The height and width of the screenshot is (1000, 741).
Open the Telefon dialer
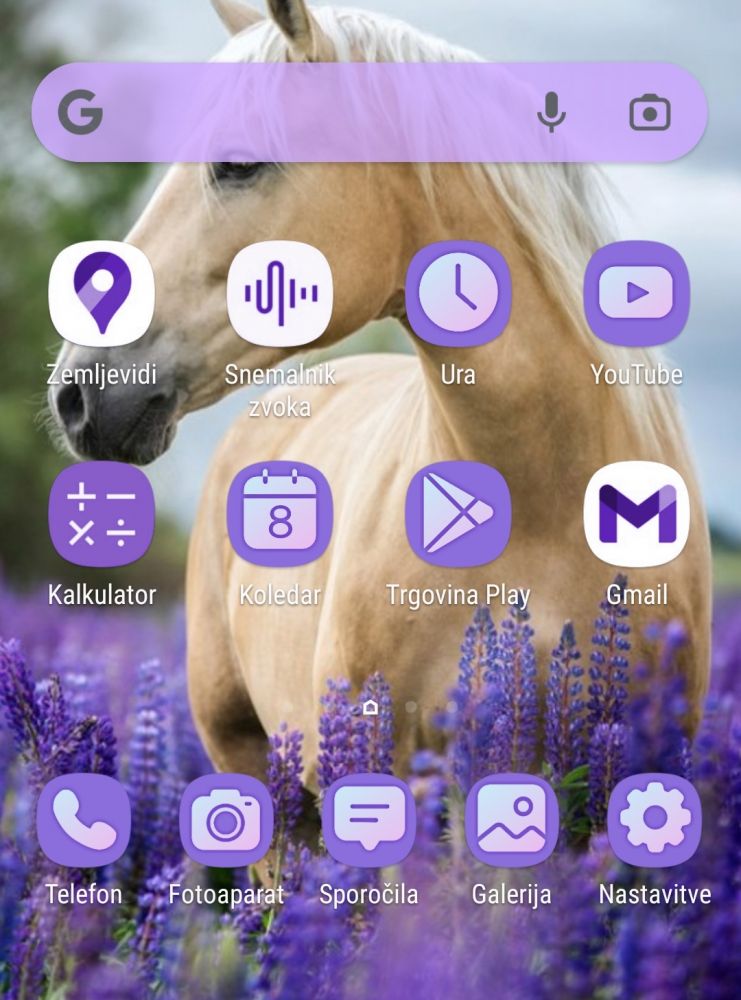point(84,820)
